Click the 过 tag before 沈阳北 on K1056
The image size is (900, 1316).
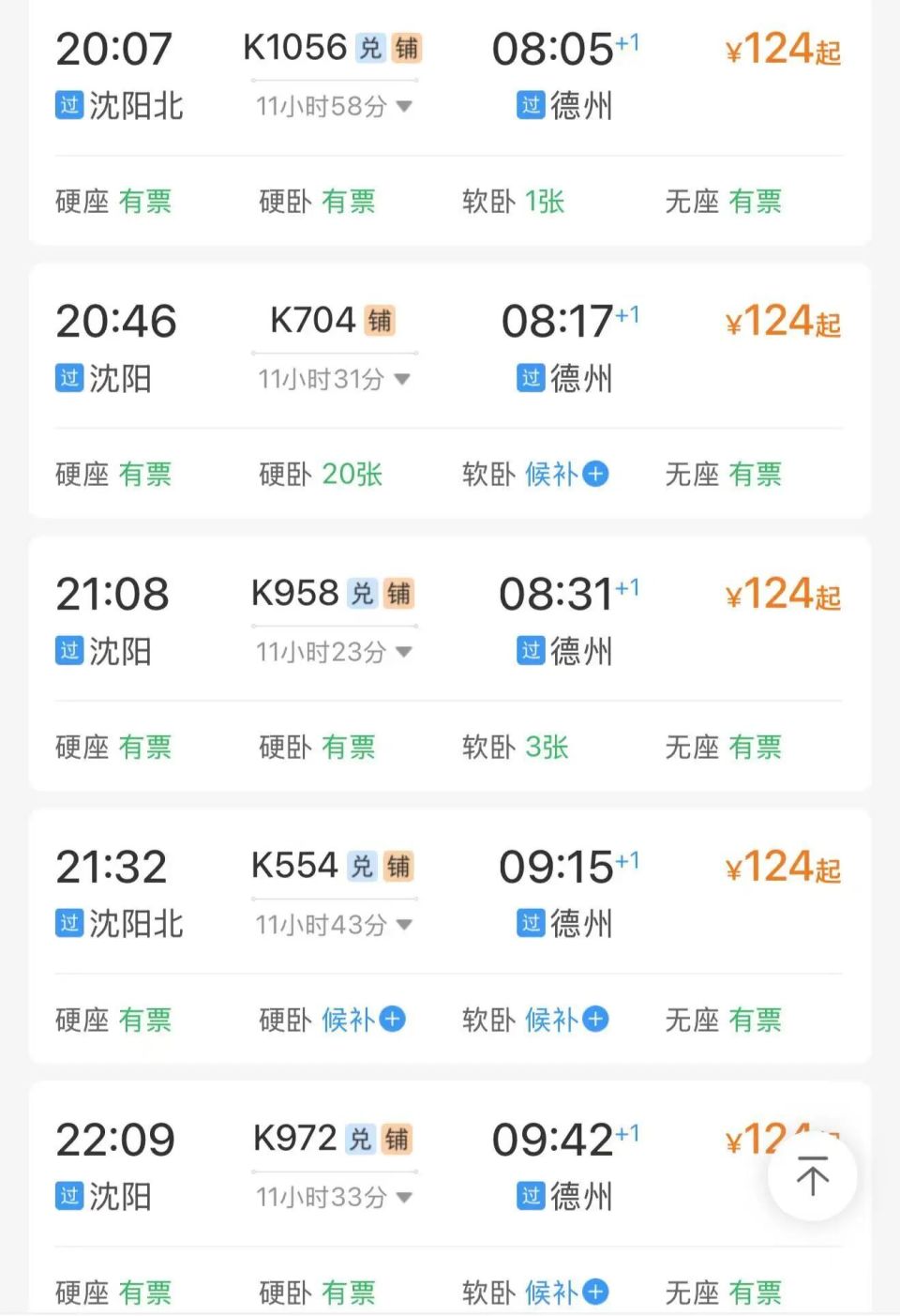pyautogui.click(x=68, y=106)
